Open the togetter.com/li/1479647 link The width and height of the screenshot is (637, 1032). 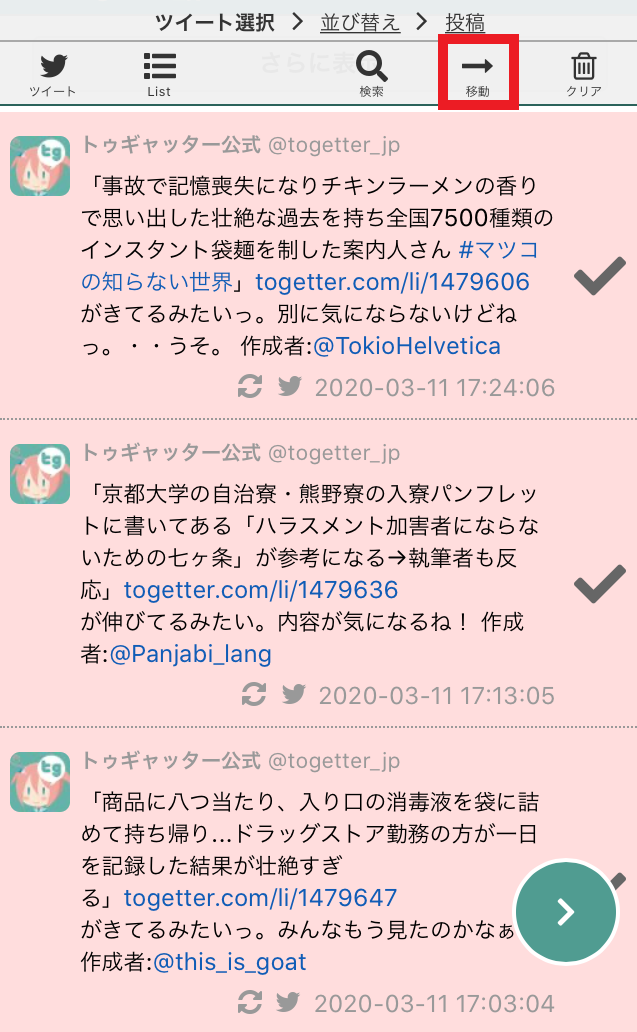click(261, 898)
